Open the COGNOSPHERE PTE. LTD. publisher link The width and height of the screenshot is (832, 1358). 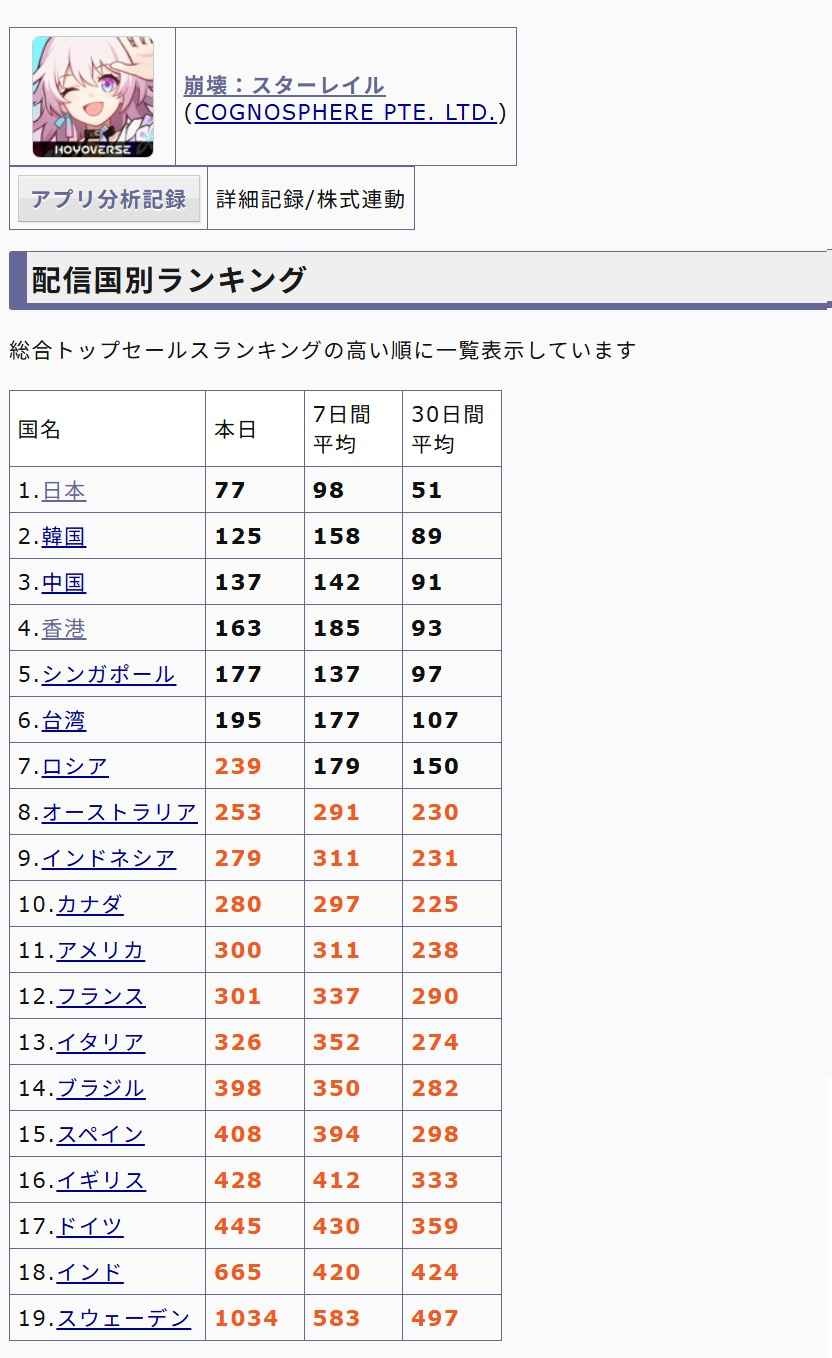pos(345,112)
